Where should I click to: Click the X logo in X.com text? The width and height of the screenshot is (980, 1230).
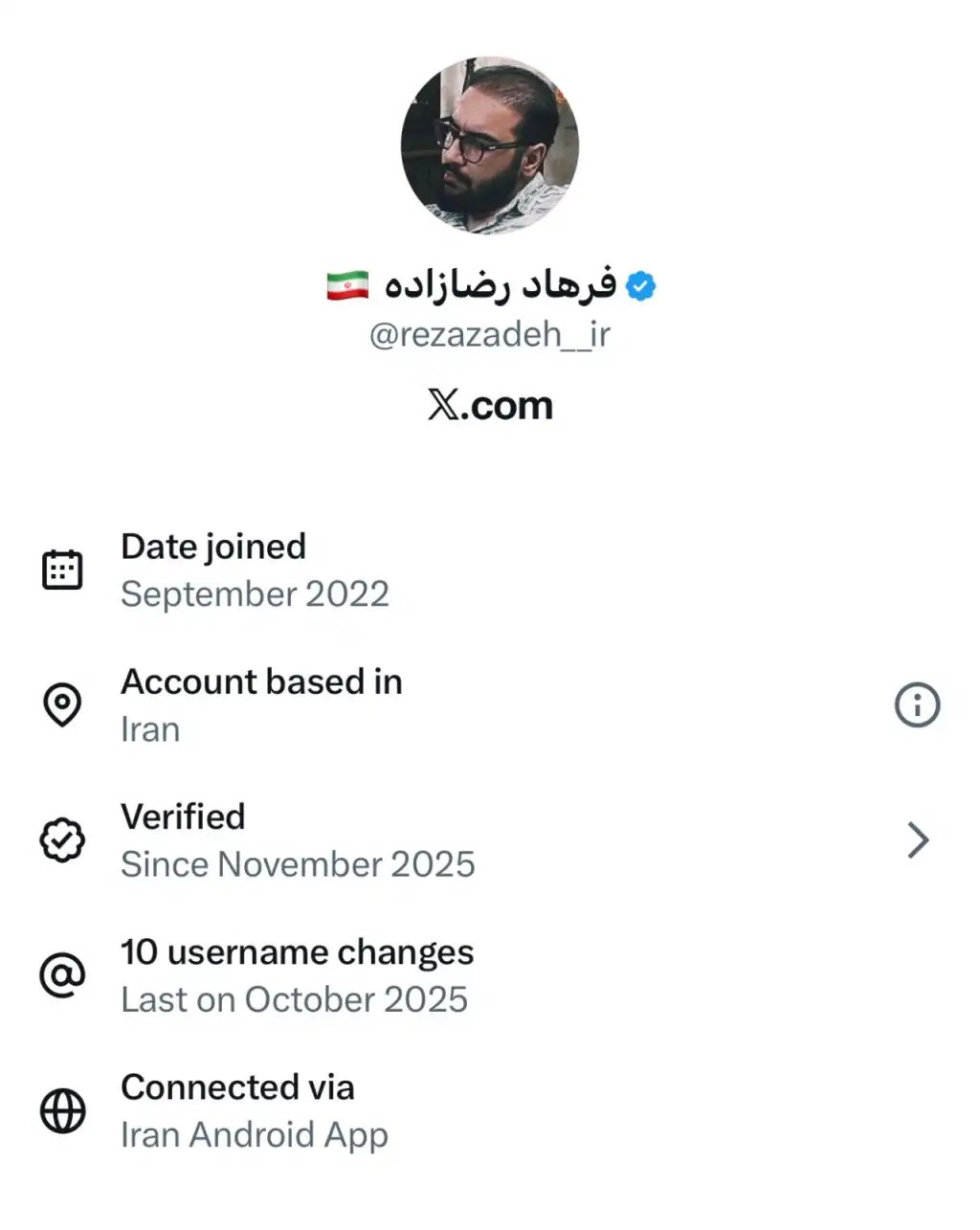coord(442,405)
